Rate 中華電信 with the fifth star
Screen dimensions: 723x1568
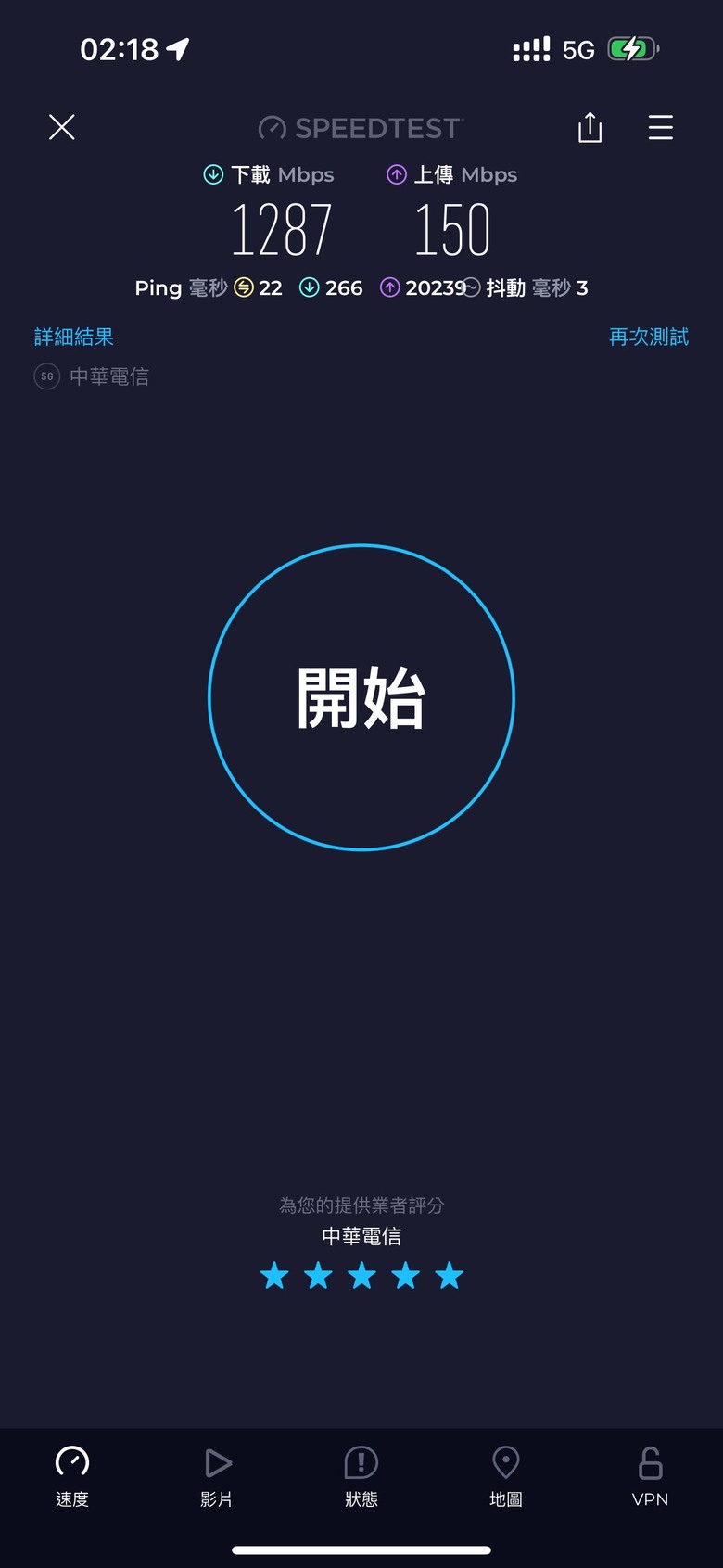450,1276
